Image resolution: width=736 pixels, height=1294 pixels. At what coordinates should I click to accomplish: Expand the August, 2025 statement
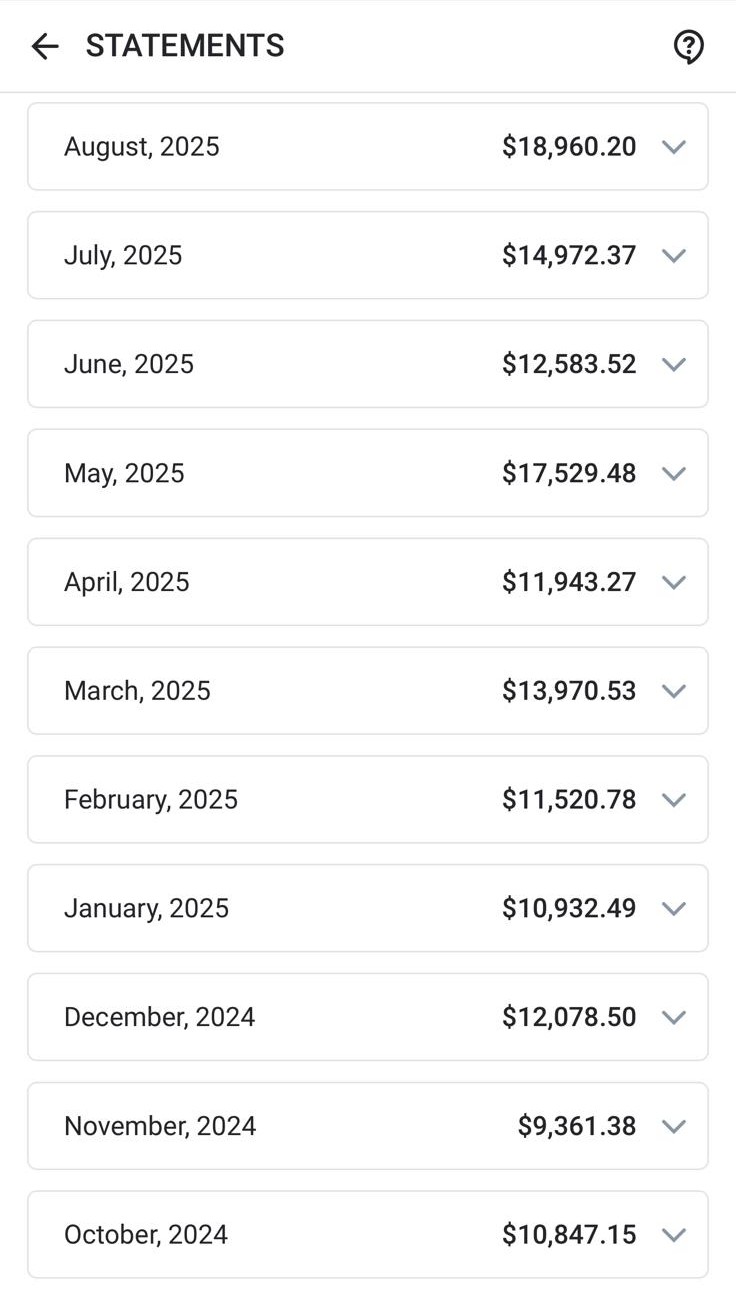pos(368,146)
